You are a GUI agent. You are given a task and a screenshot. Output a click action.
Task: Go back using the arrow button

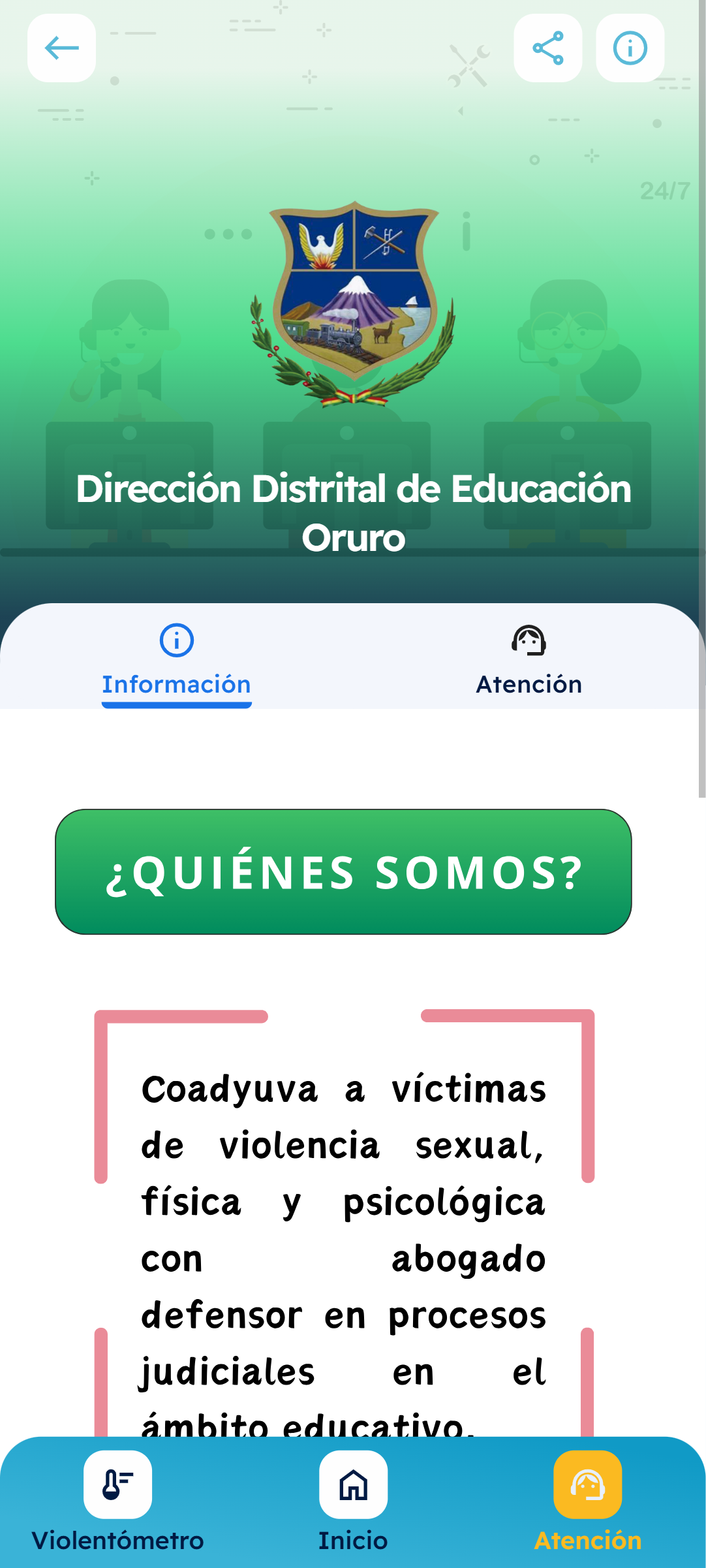pyautogui.click(x=61, y=48)
